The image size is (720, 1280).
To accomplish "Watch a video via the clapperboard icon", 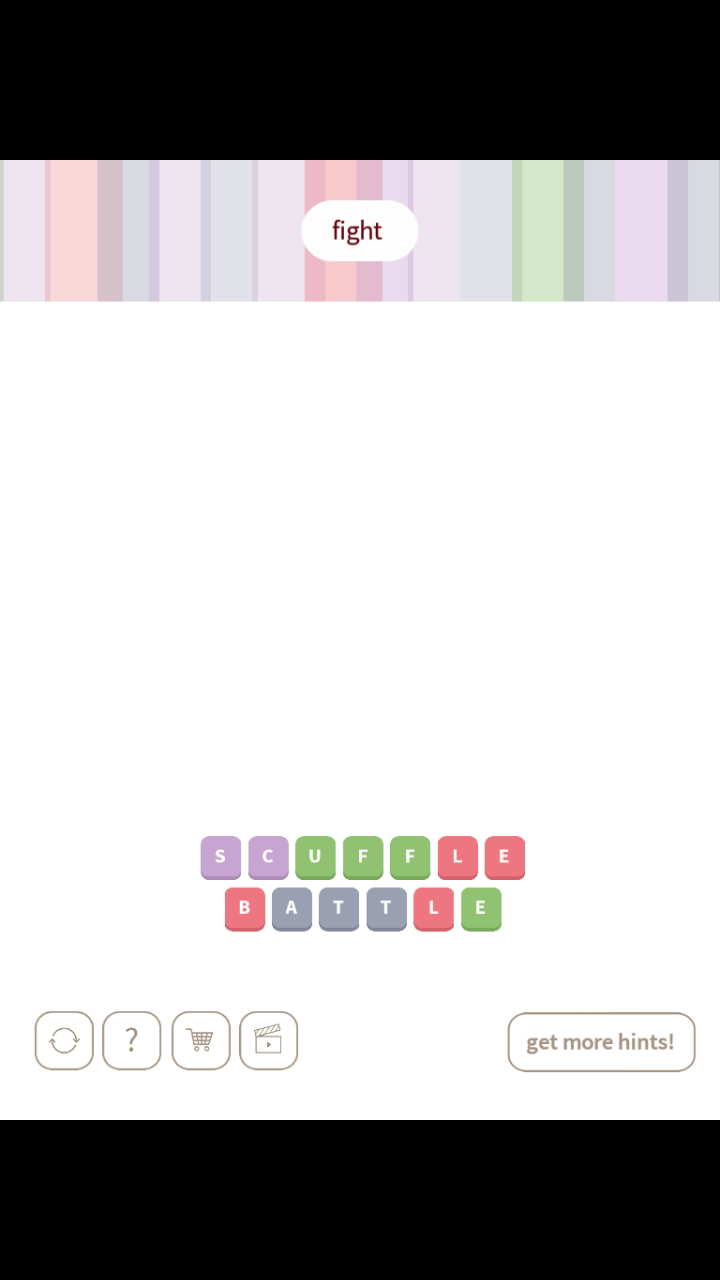I will pyautogui.click(x=268, y=1041).
